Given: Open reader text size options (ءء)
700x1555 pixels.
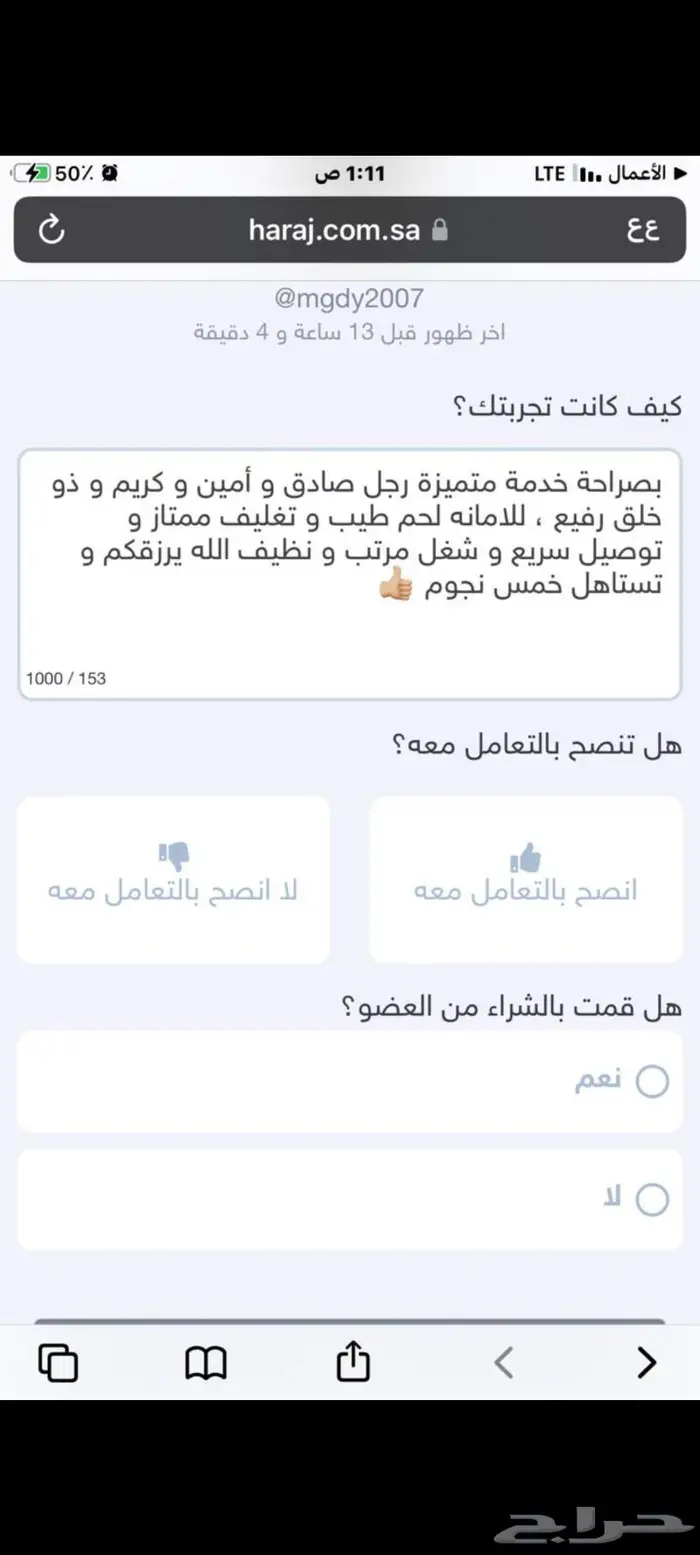Looking at the screenshot, I should 643,230.
